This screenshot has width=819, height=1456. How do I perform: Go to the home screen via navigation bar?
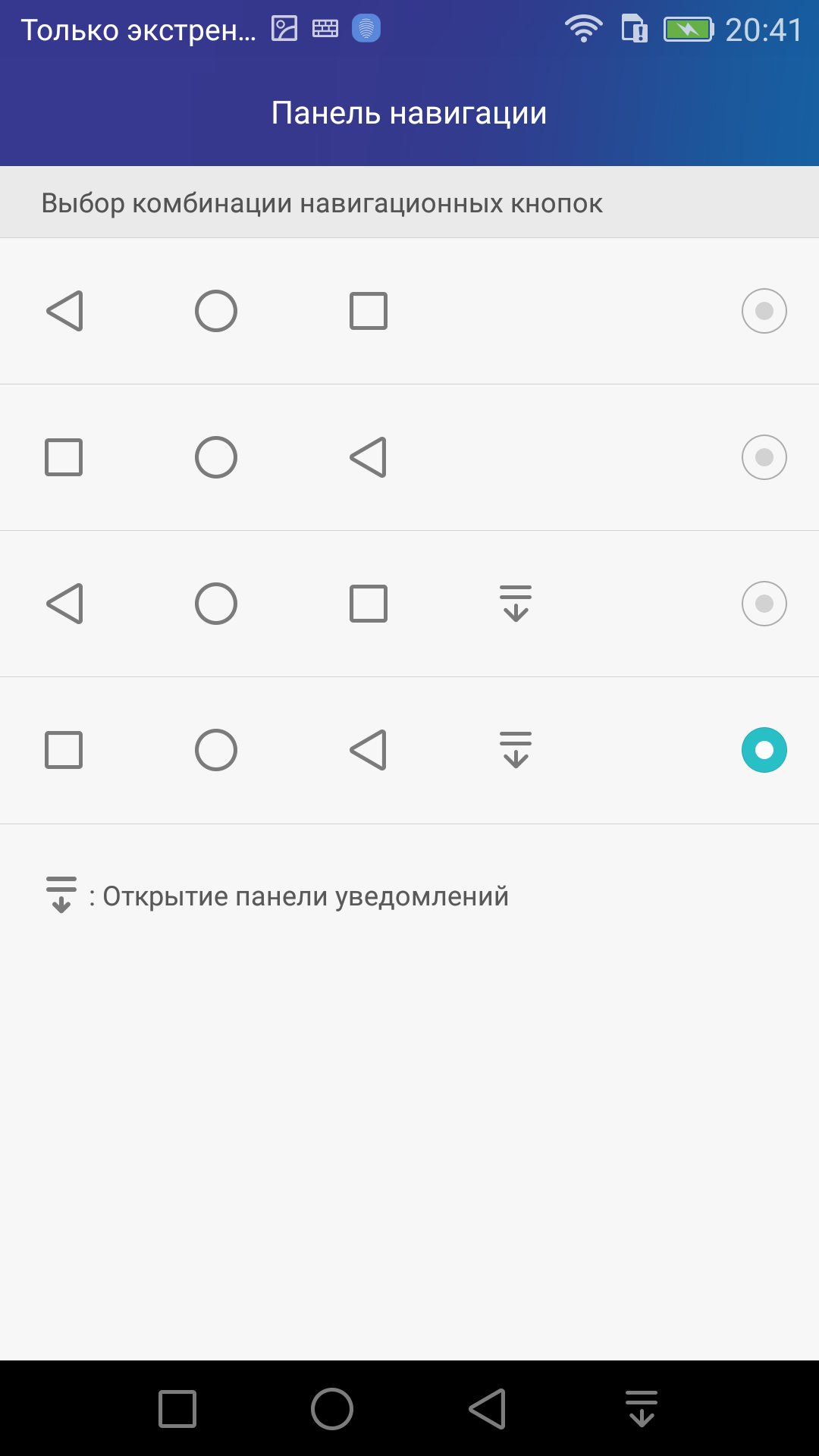332,1409
